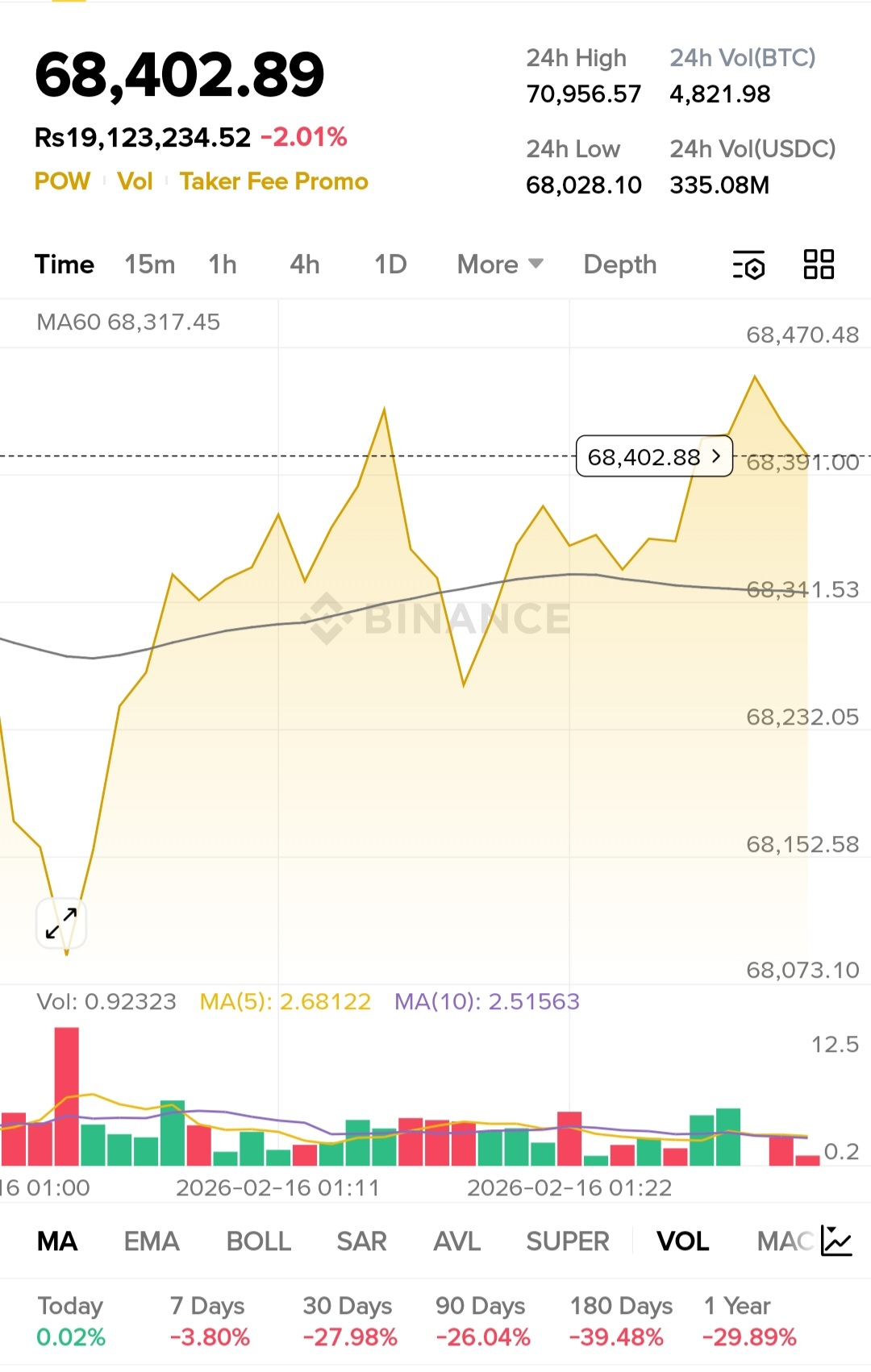Expand chart to full screen

pos(61,924)
